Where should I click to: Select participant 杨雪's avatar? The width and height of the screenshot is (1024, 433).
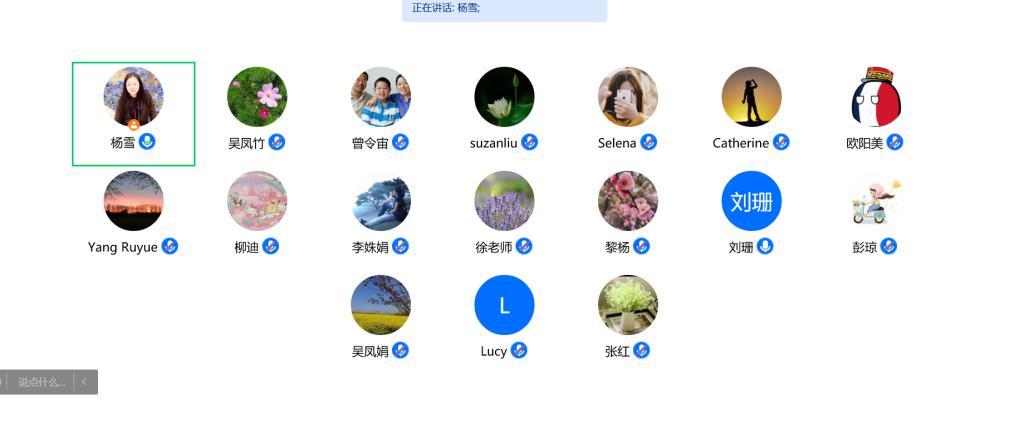click(x=133, y=97)
